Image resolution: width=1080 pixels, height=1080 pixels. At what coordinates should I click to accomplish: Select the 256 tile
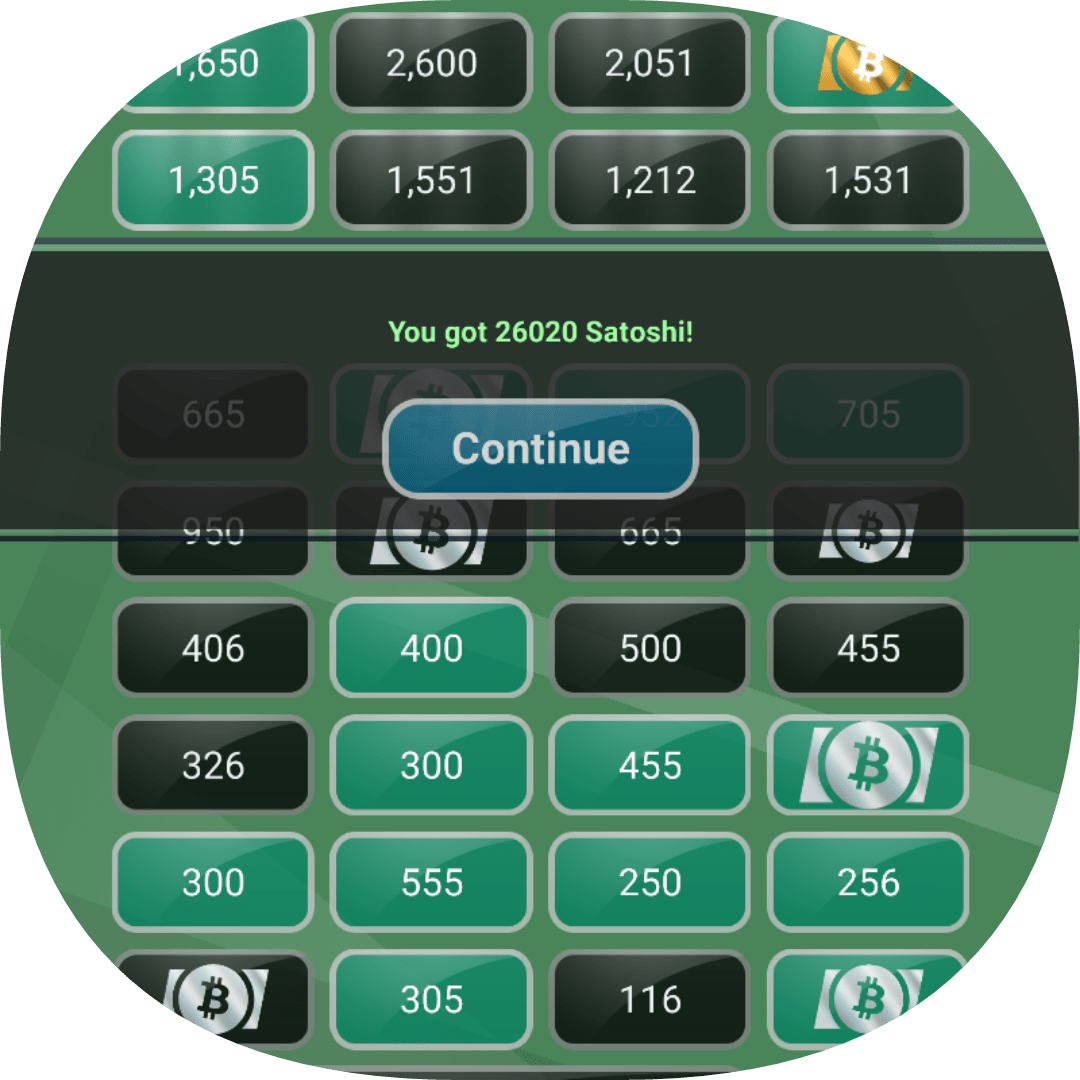[868, 883]
